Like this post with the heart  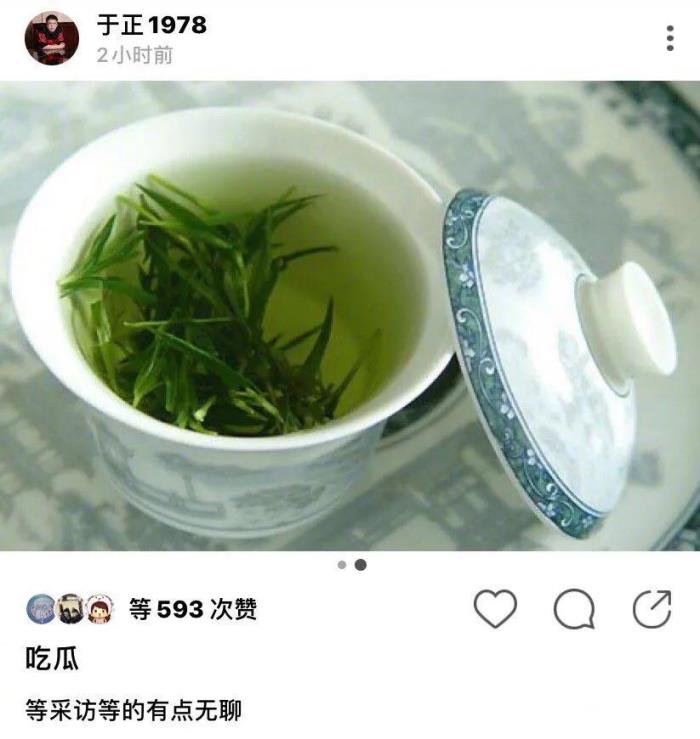coord(495,608)
